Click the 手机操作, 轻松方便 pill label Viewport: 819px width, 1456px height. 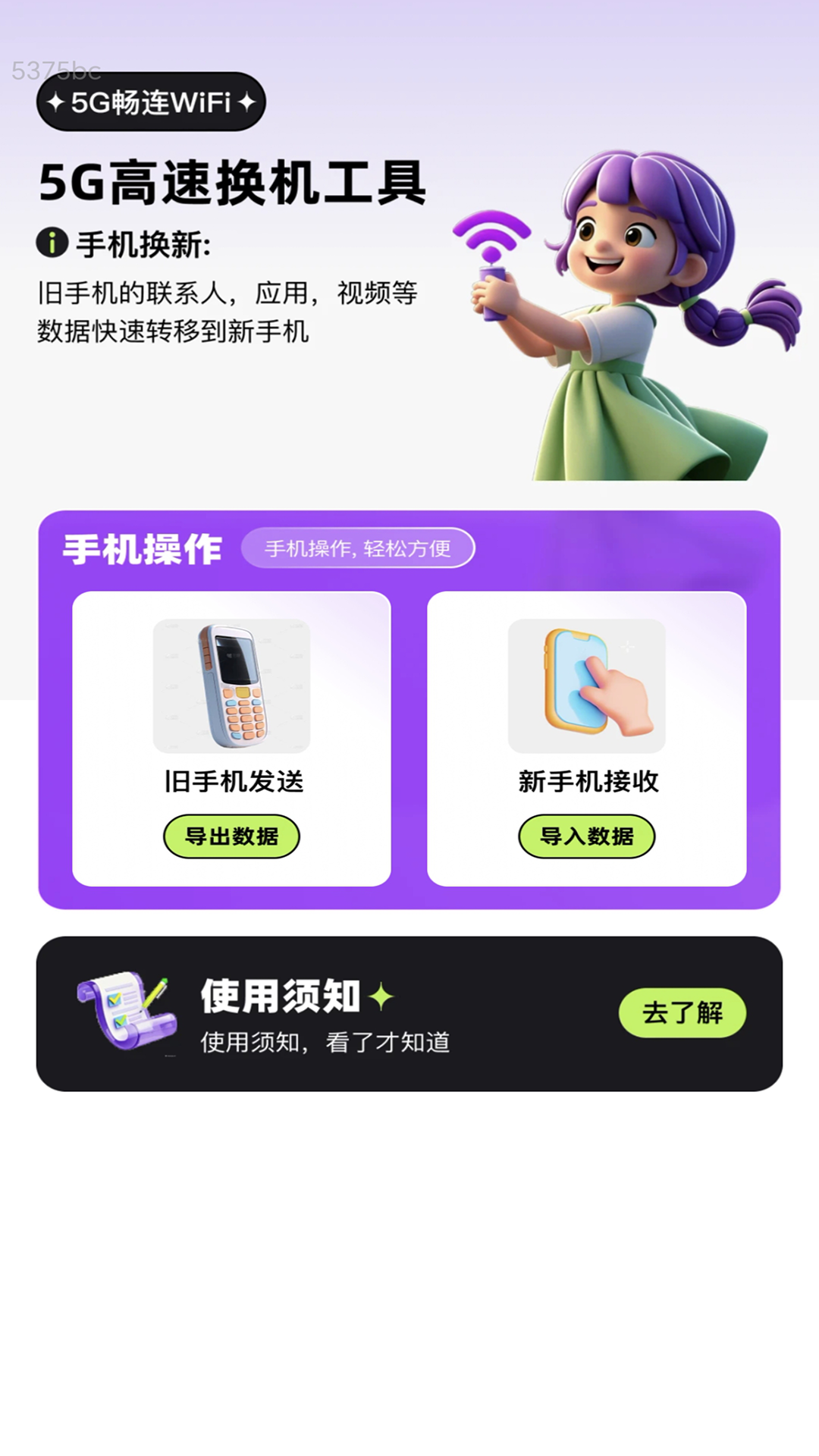359,548
